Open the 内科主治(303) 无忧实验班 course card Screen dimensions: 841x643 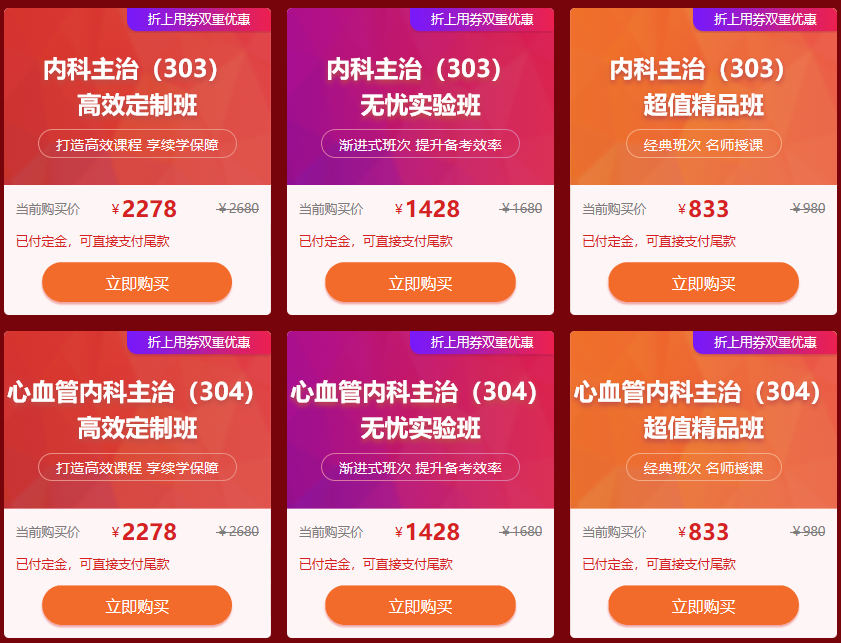tap(420, 87)
